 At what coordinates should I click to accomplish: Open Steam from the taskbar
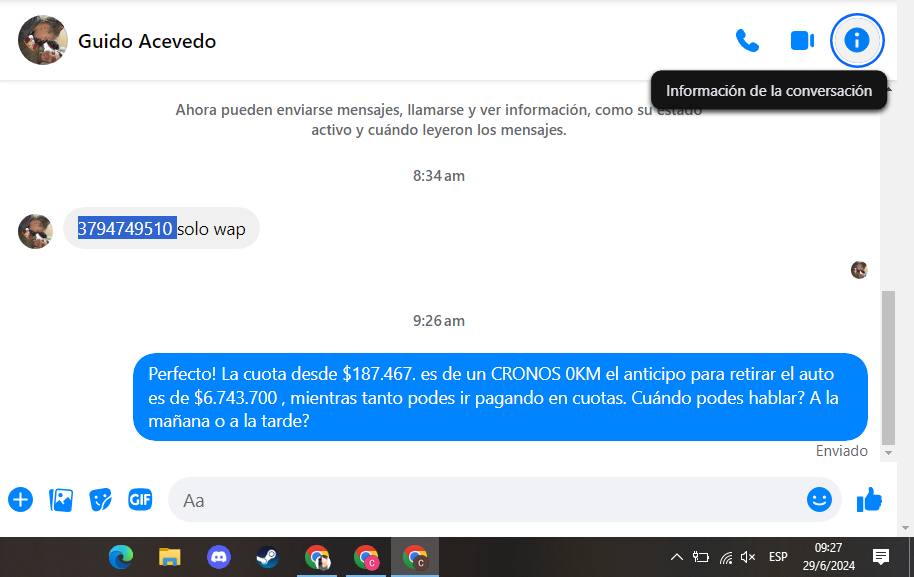pyautogui.click(x=267, y=557)
